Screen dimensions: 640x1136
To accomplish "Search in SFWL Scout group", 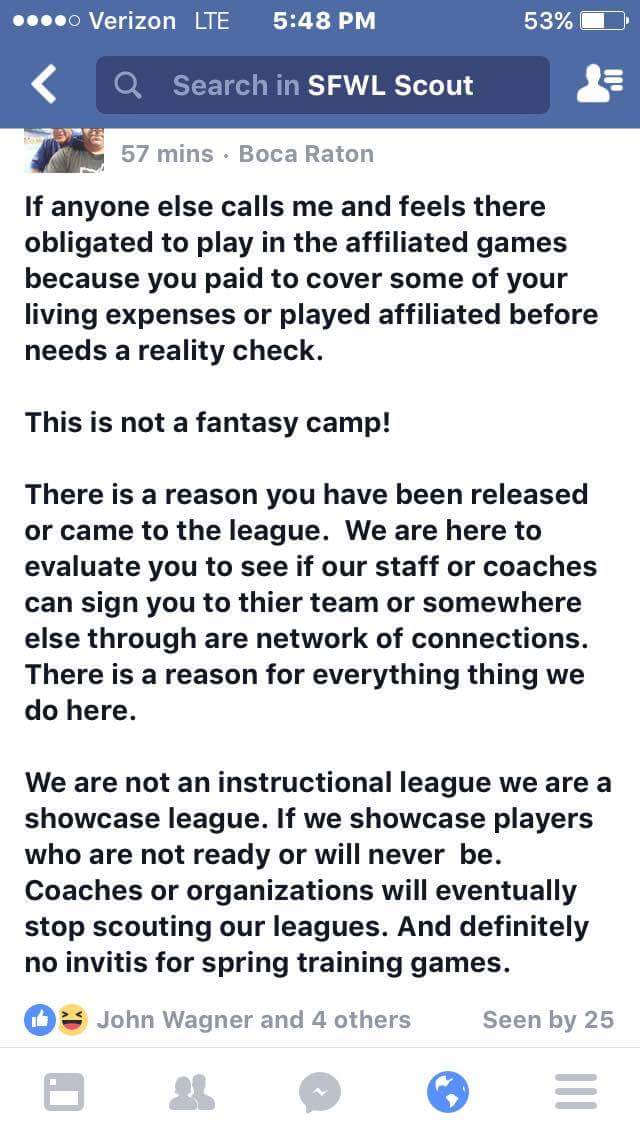I will (322, 85).
